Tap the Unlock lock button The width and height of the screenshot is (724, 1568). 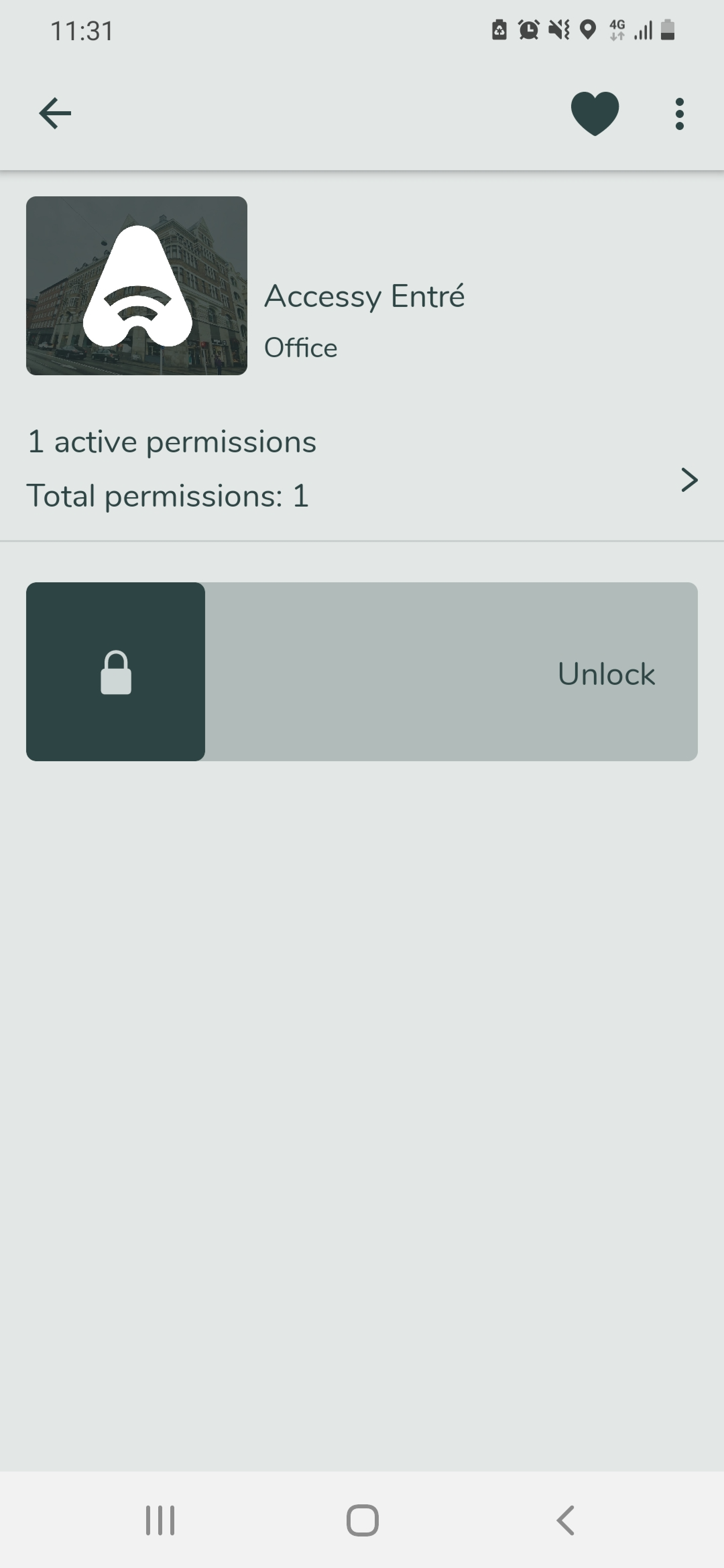point(116,672)
